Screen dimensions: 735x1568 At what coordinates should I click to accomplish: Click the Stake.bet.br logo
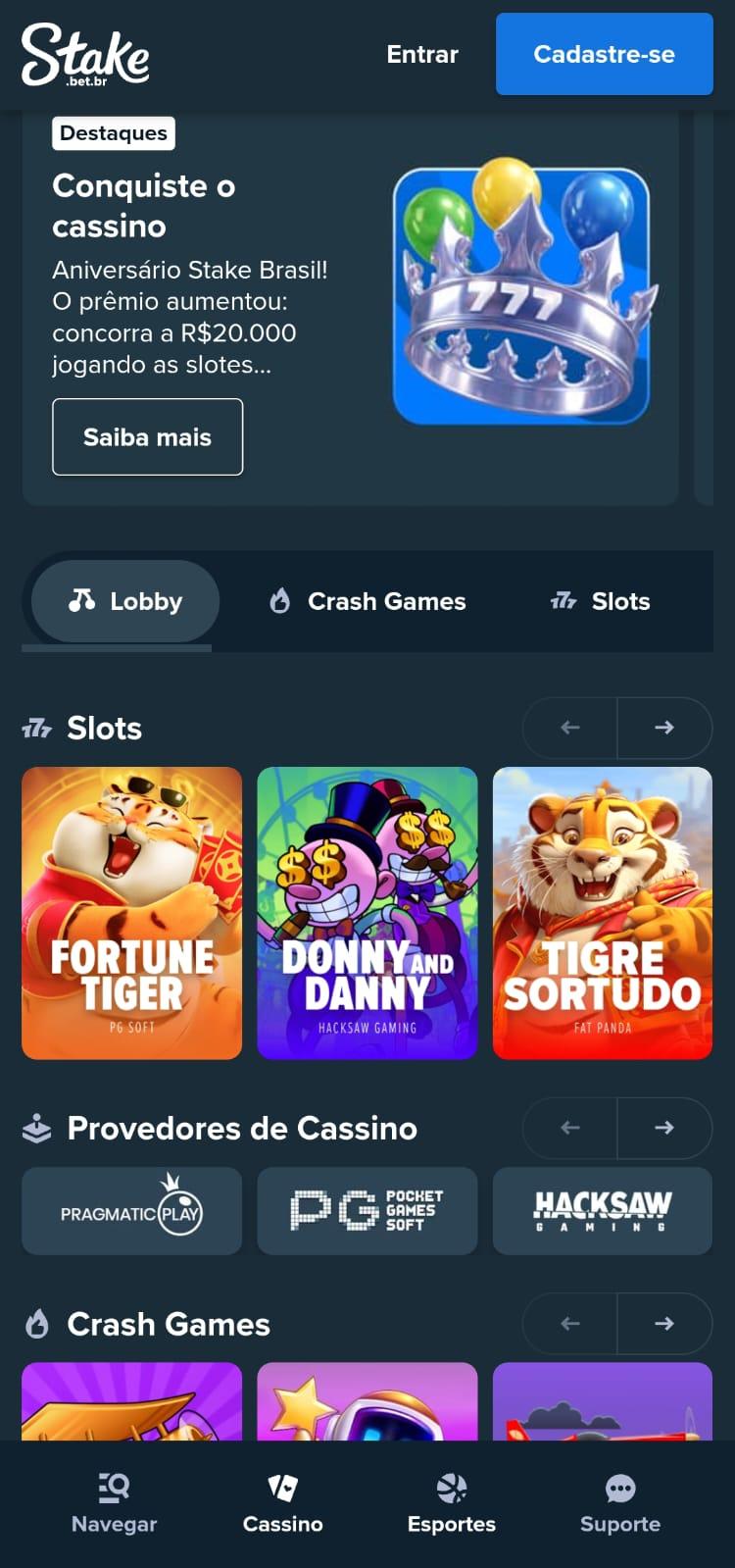click(85, 55)
